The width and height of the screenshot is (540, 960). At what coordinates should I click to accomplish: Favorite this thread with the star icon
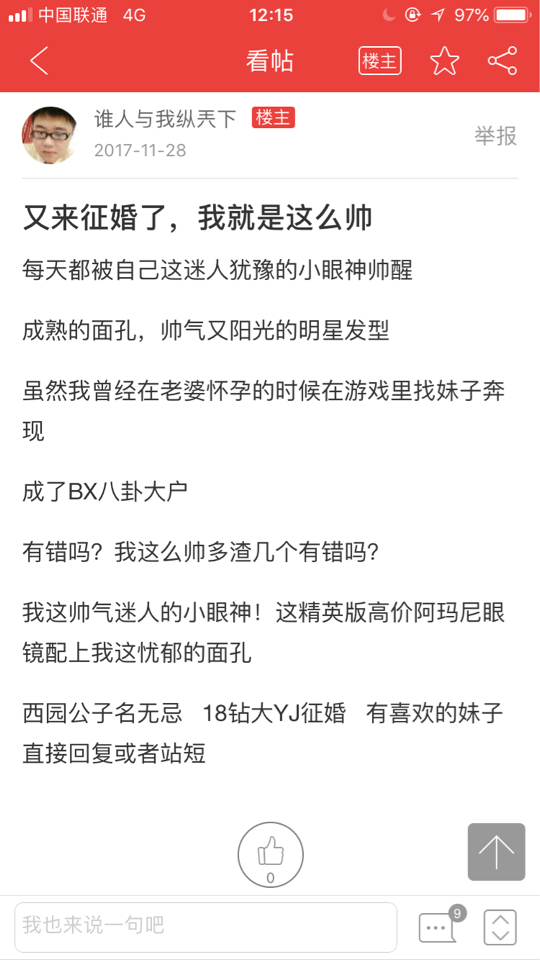[x=444, y=61]
